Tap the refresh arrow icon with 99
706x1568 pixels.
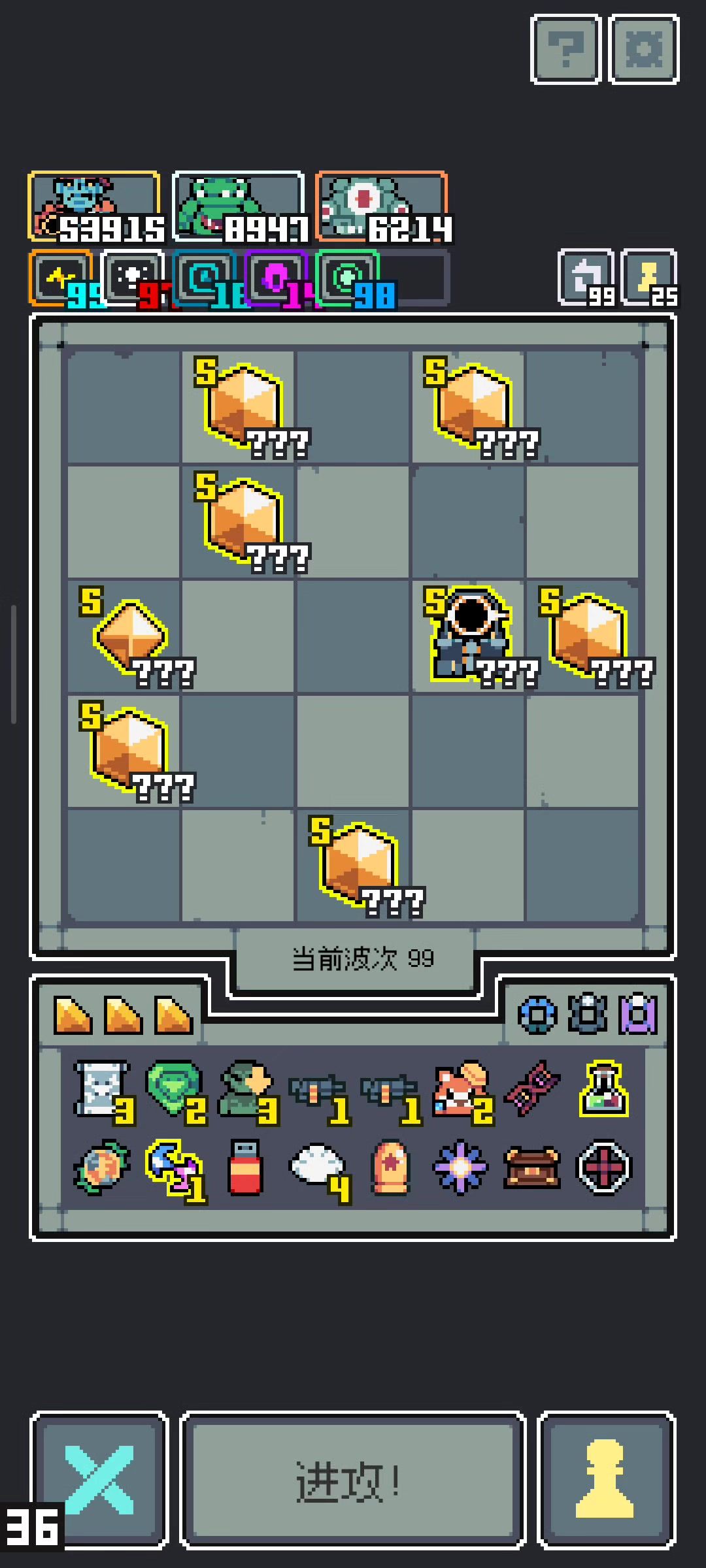click(586, 278)
